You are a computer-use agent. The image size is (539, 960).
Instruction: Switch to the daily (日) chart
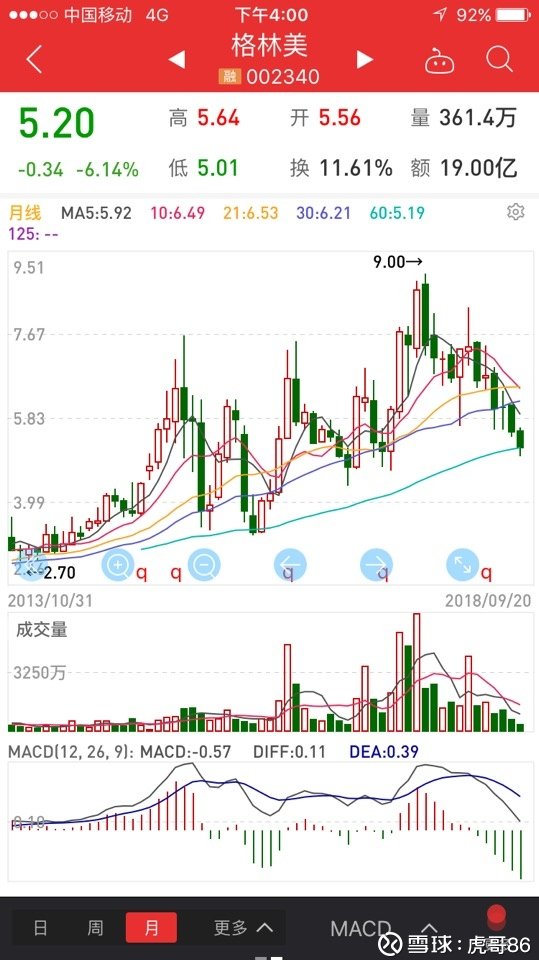tap(40, 928)
